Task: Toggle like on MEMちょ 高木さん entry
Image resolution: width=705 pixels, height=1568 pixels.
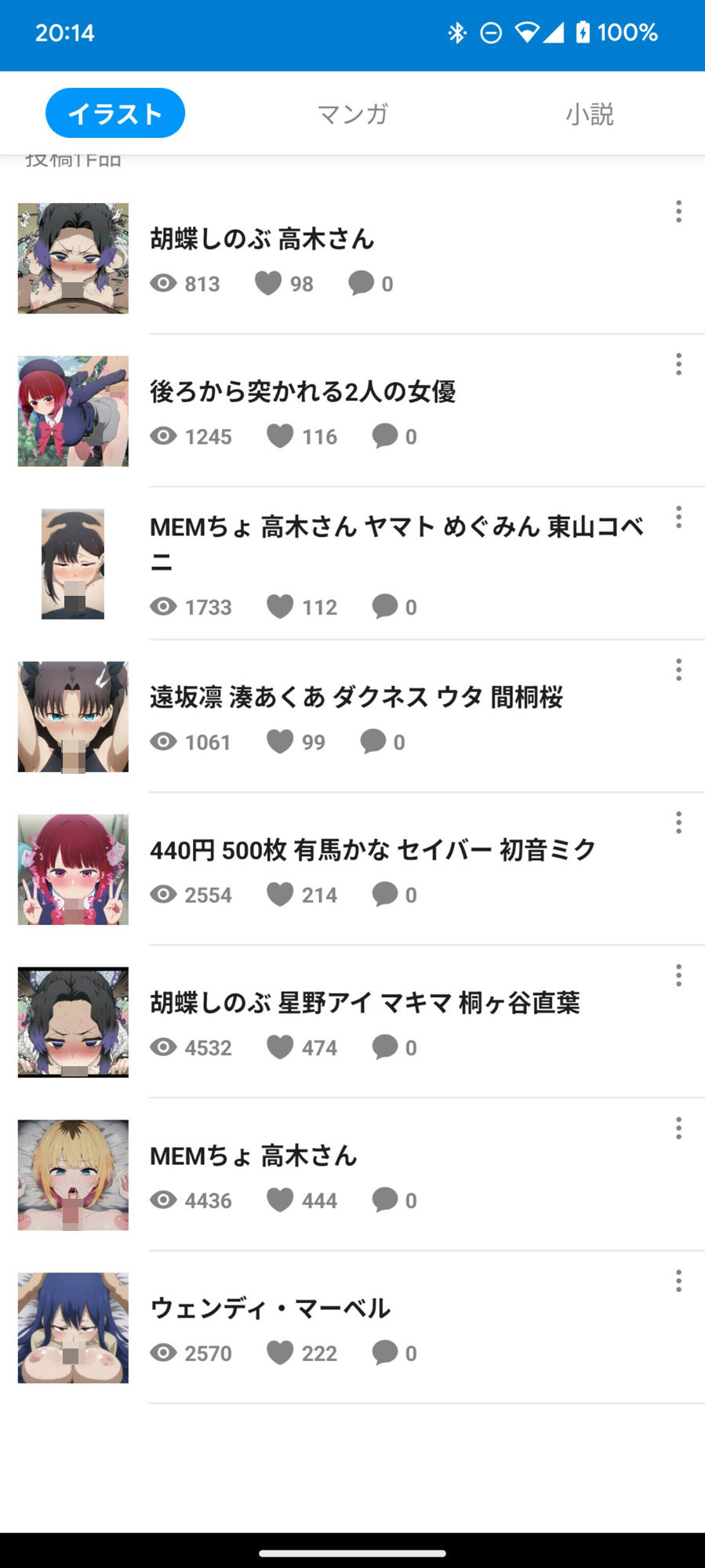Action: (x=279, y=1200)
